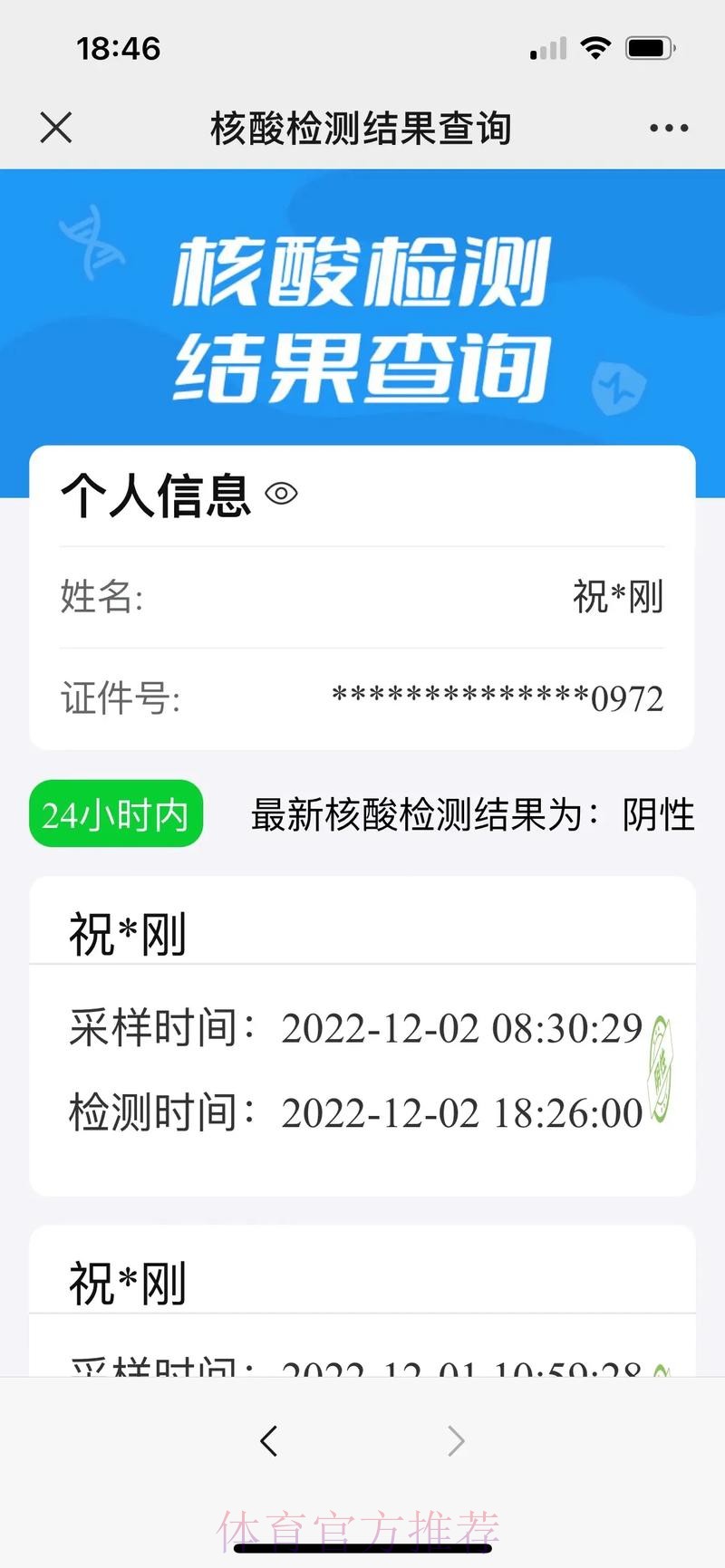
Task: Tap the Wi-Fi icon in the status bar
Action: [x=595, y=48]
